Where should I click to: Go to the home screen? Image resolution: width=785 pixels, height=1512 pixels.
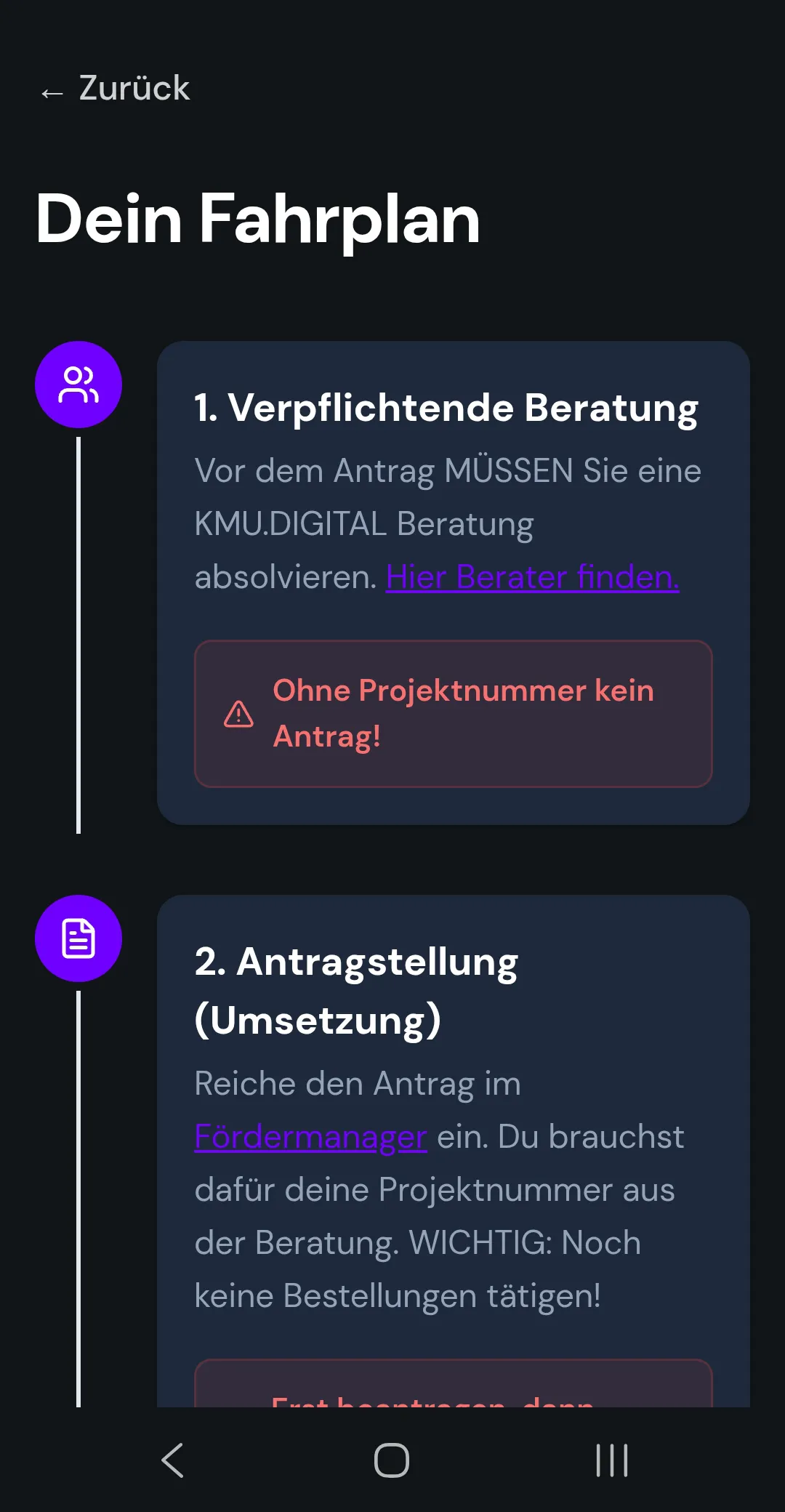click(392, 1460)
